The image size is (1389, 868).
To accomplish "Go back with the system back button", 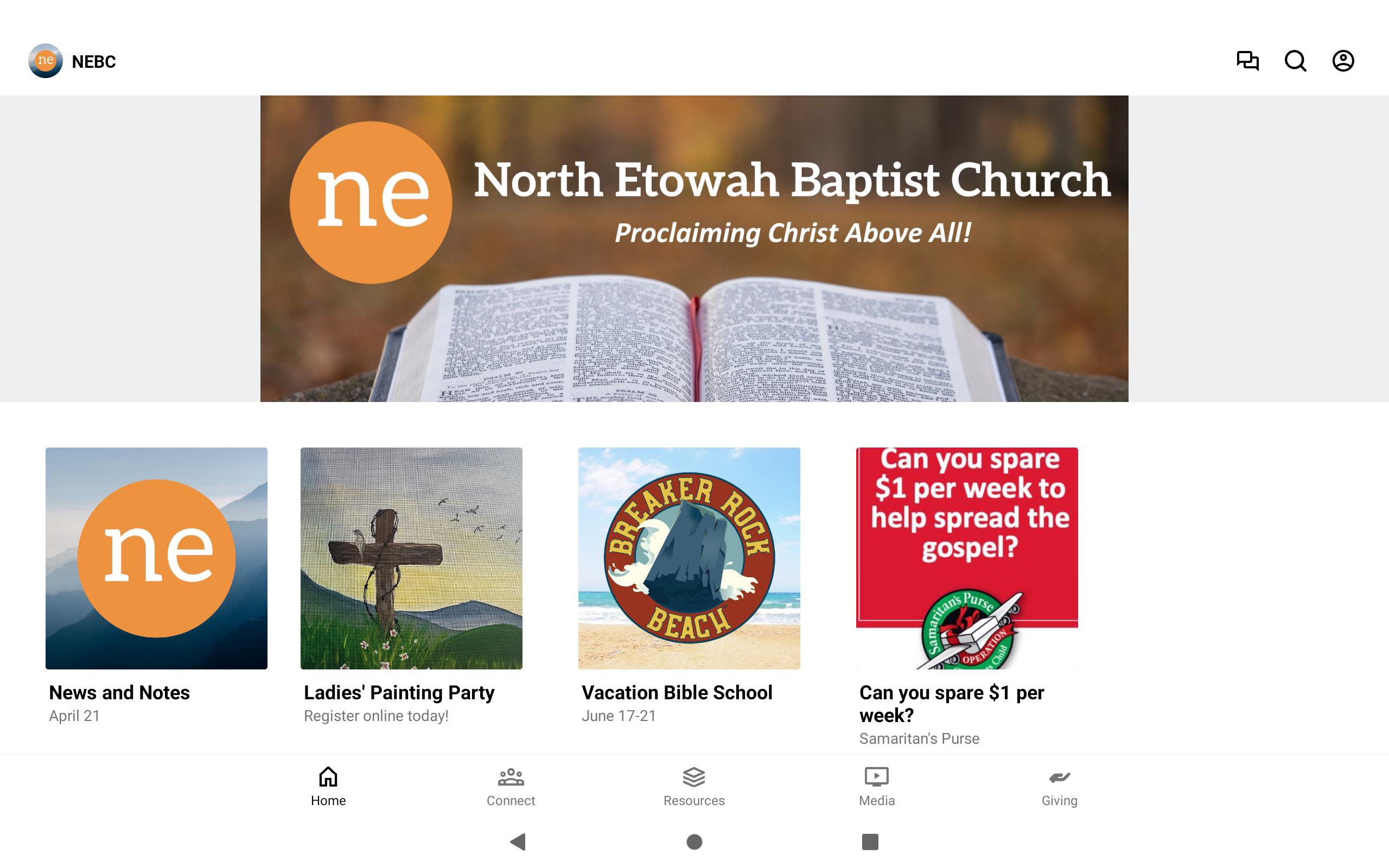I will [x=518, y=841].
